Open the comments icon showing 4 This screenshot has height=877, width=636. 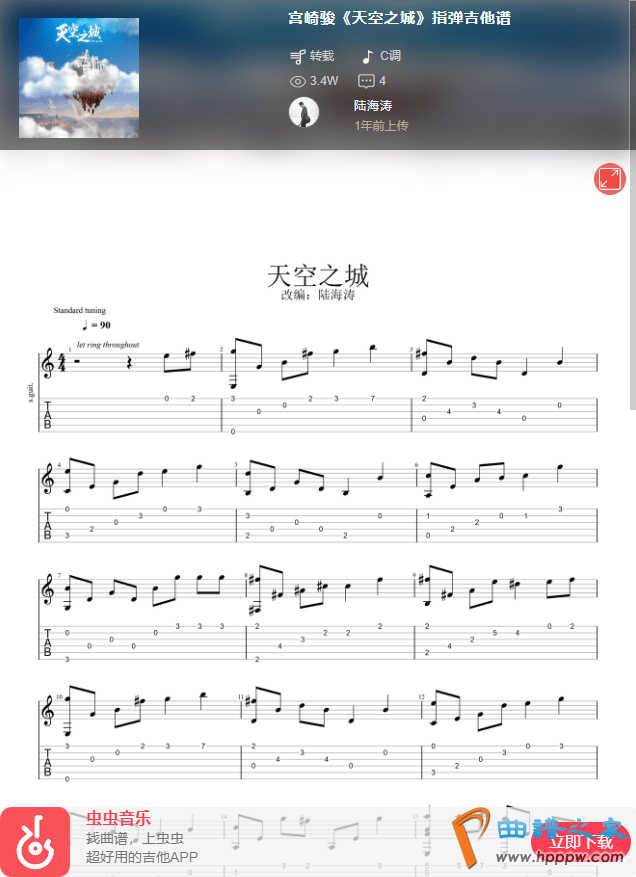point(367,81)
